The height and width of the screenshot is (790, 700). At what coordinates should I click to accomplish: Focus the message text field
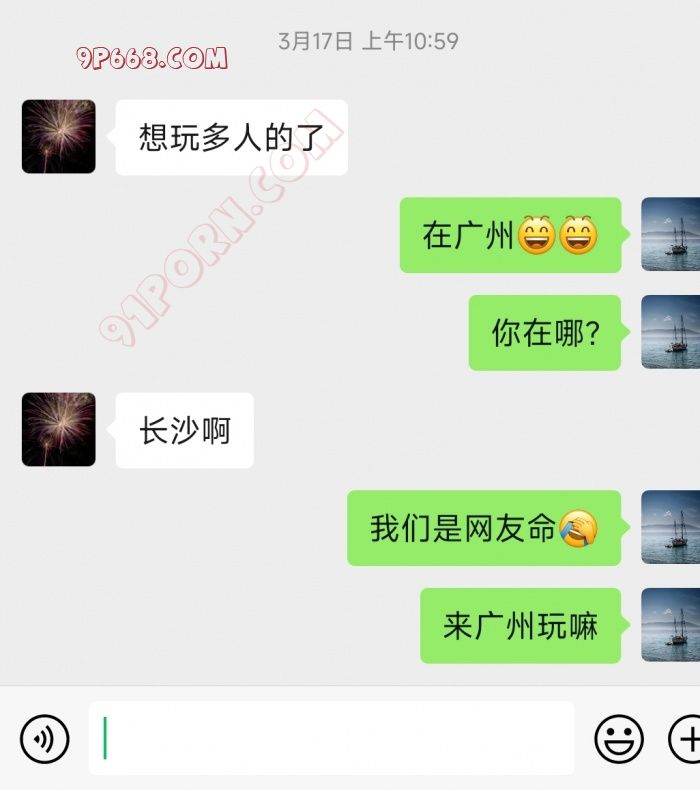point(330,738)
